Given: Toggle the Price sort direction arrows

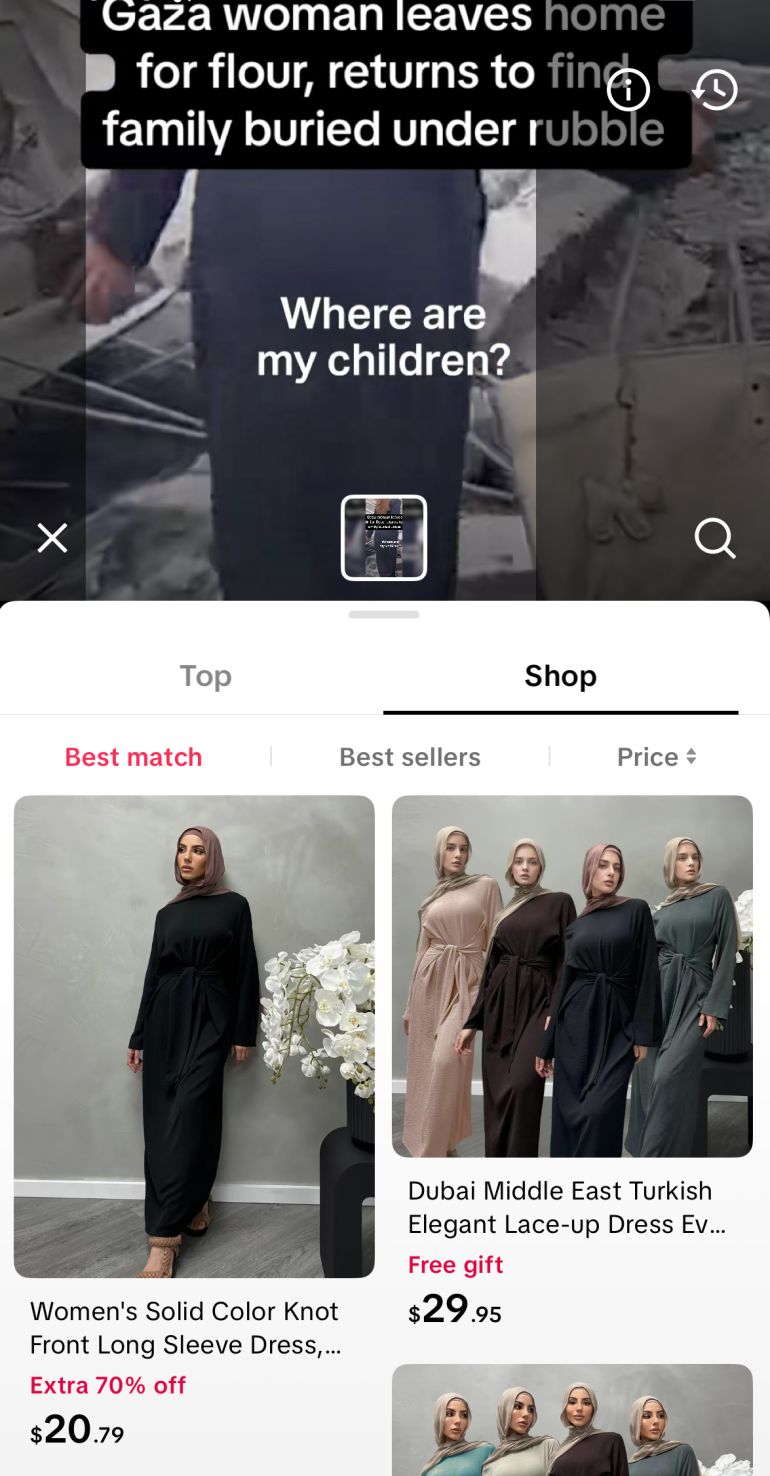Looking at the screenshot, I should tap(689, 757).
